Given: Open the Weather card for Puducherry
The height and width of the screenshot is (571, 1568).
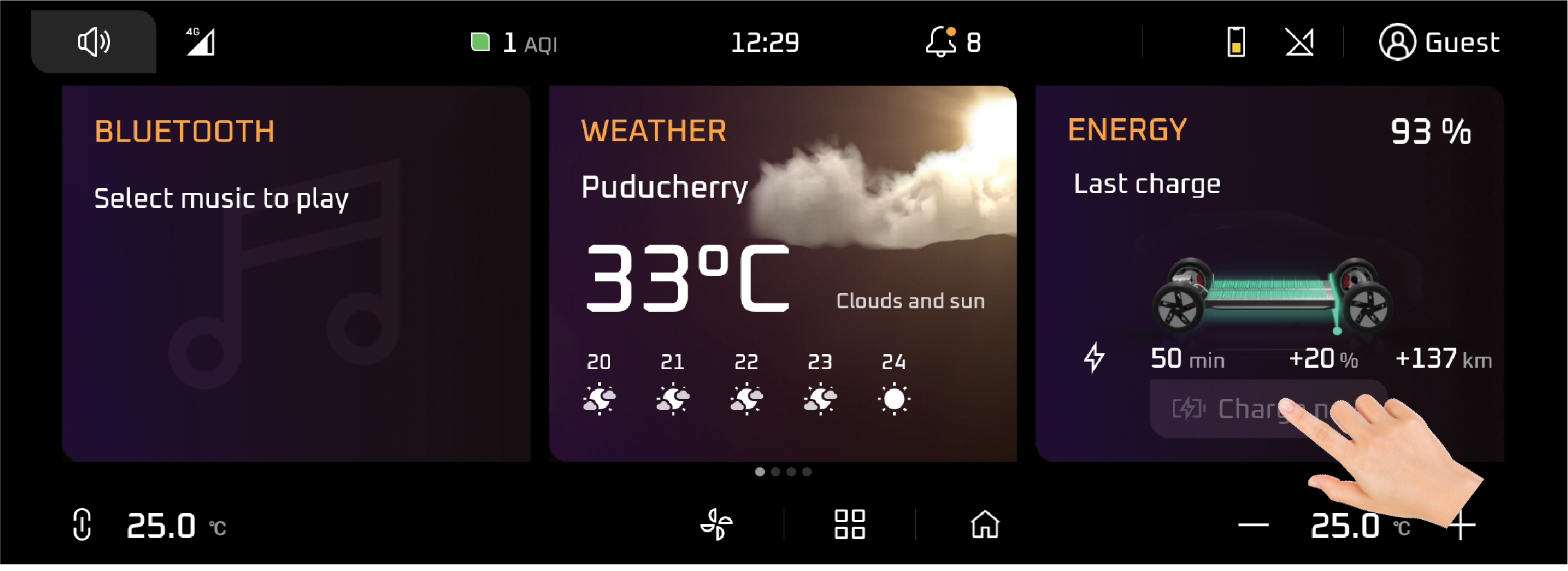Looking at the screenshot, I should click(x=782, y=273).
